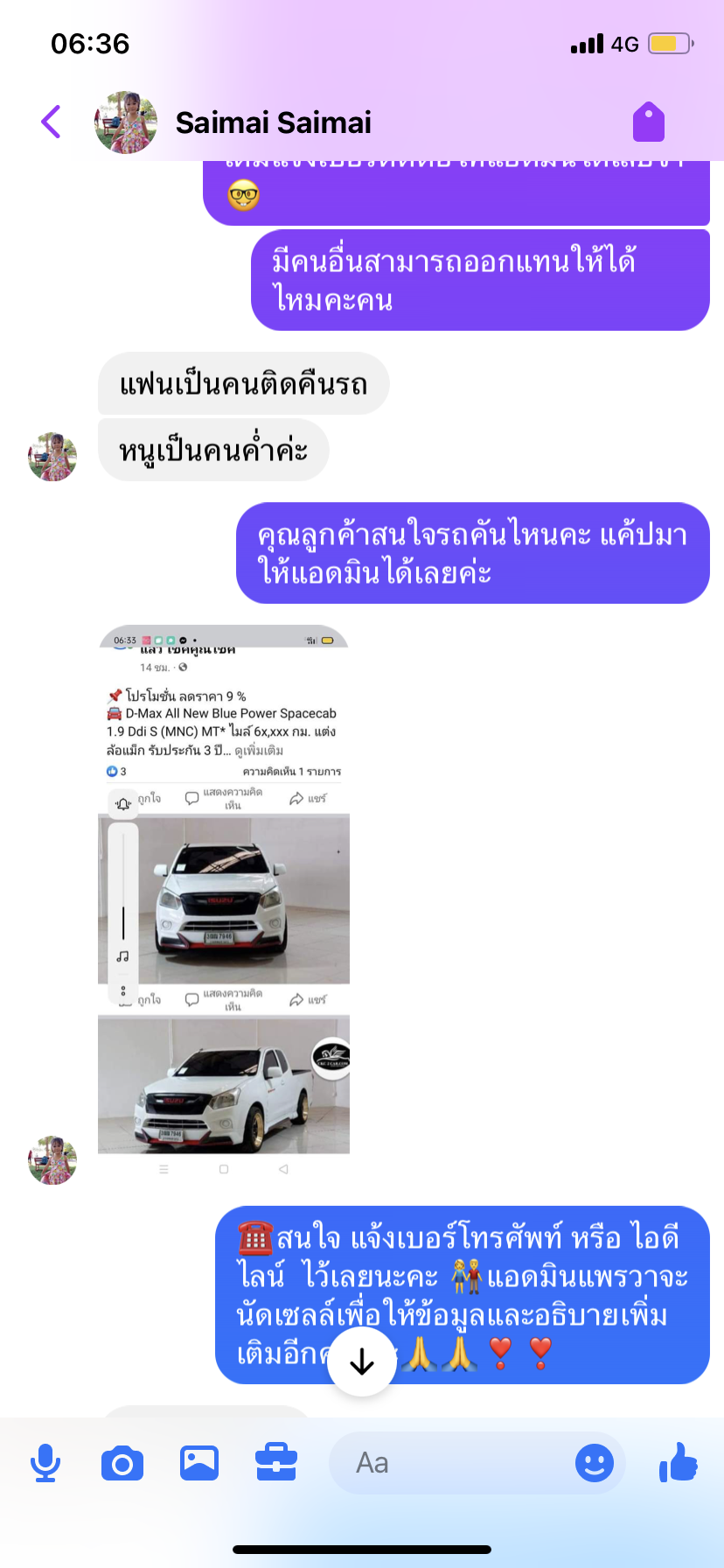
Task: Open Saimai Saimai's profile from the header
Action: [x=273, y=122]
